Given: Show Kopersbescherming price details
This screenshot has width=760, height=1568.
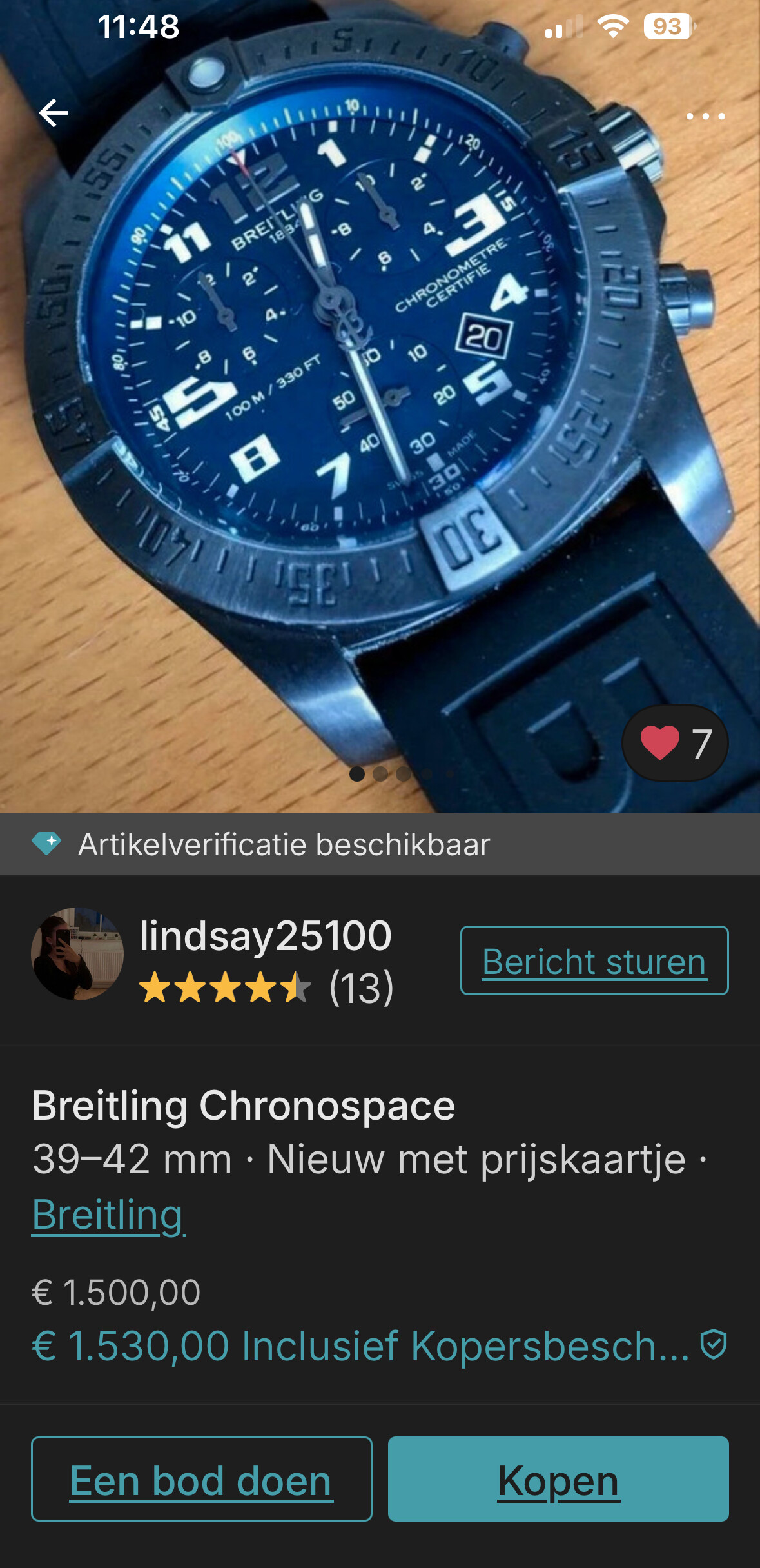Looking at the screenshot, I should point(380,1346).
